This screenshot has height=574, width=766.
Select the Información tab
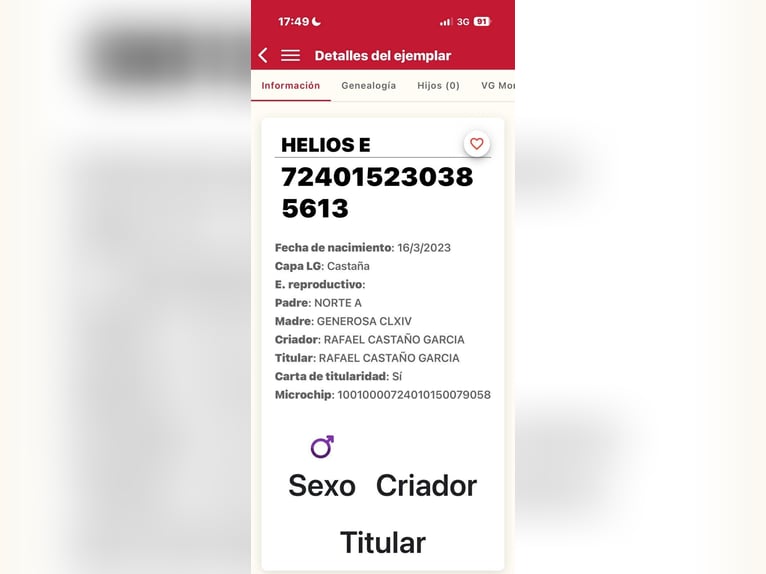[x=291, y=86]
